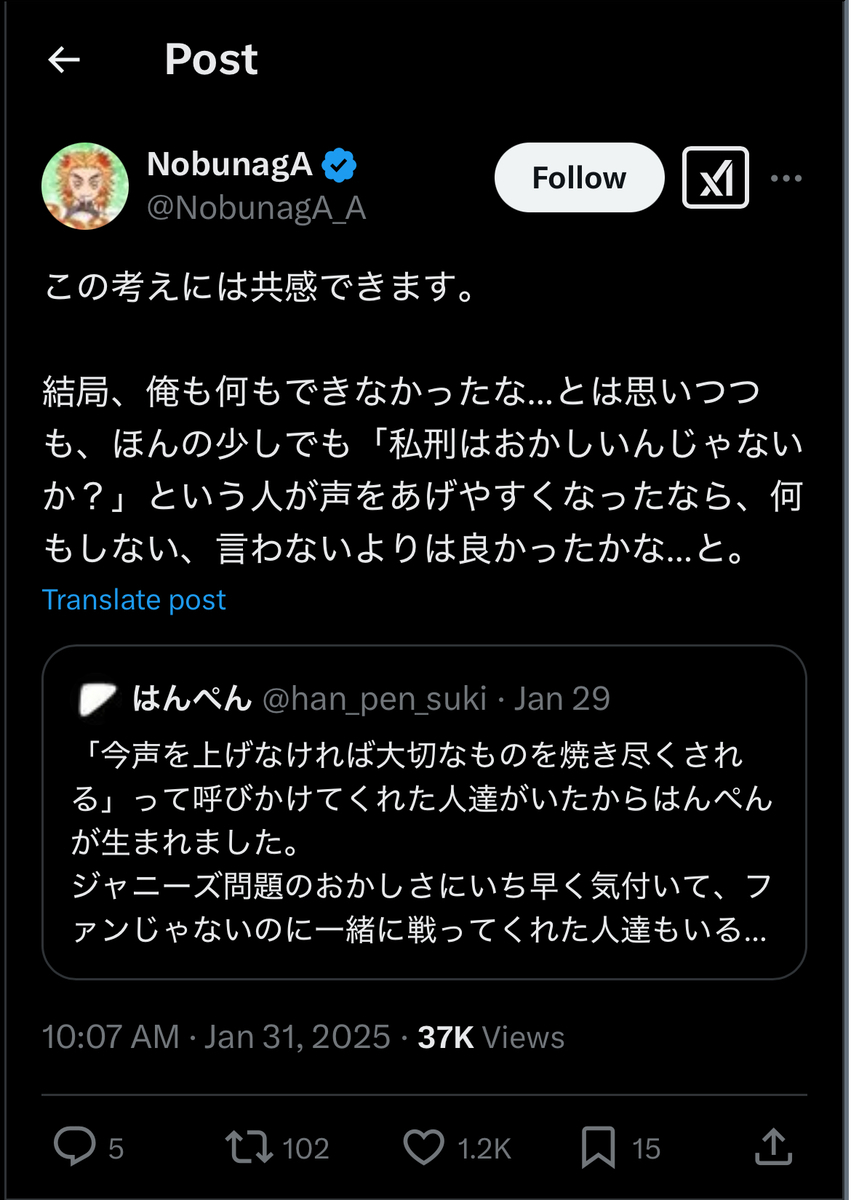
Task: Reply to this post
Action: (74, 1148)
